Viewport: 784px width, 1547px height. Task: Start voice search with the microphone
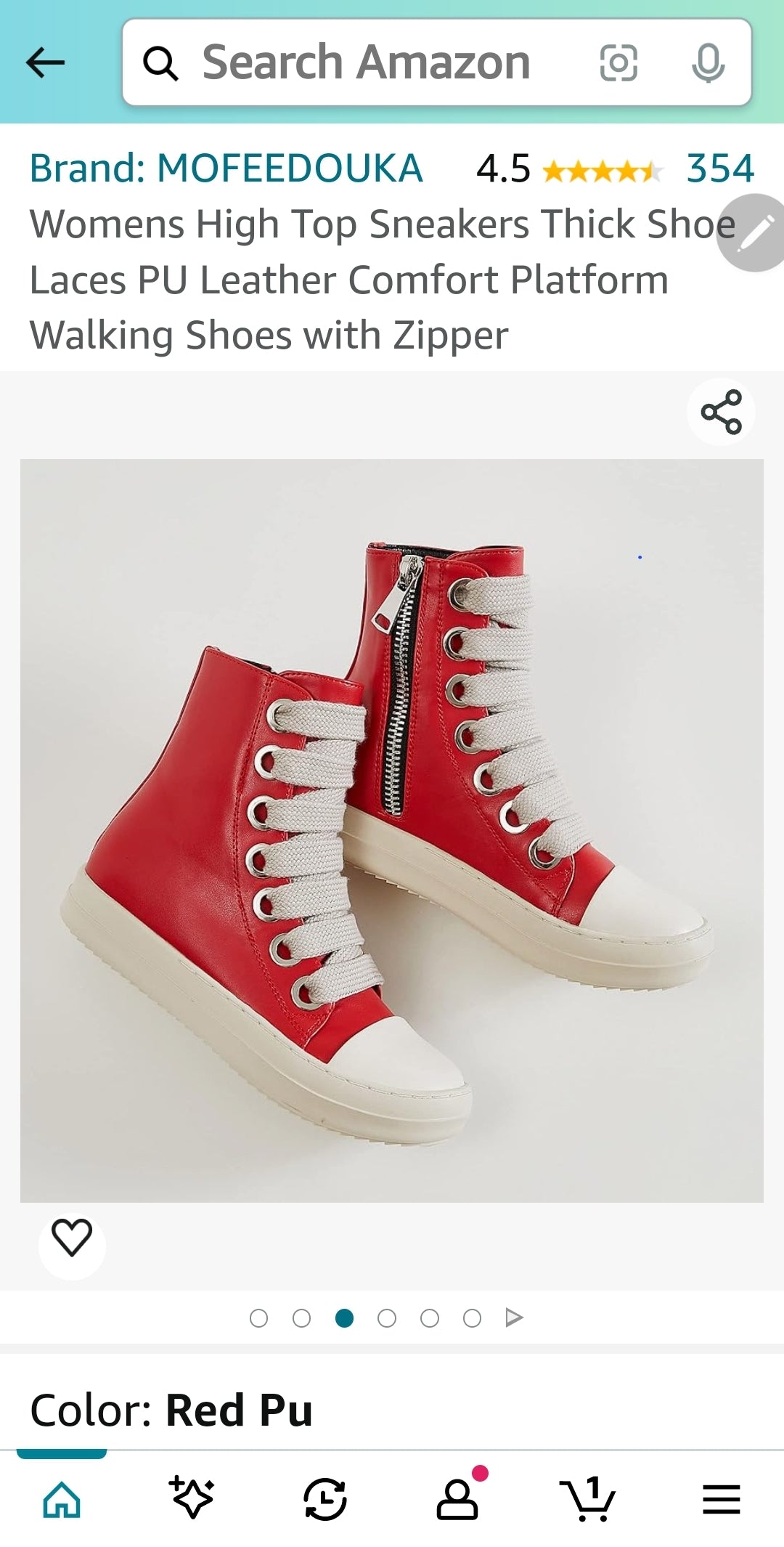tap(708, 62)
